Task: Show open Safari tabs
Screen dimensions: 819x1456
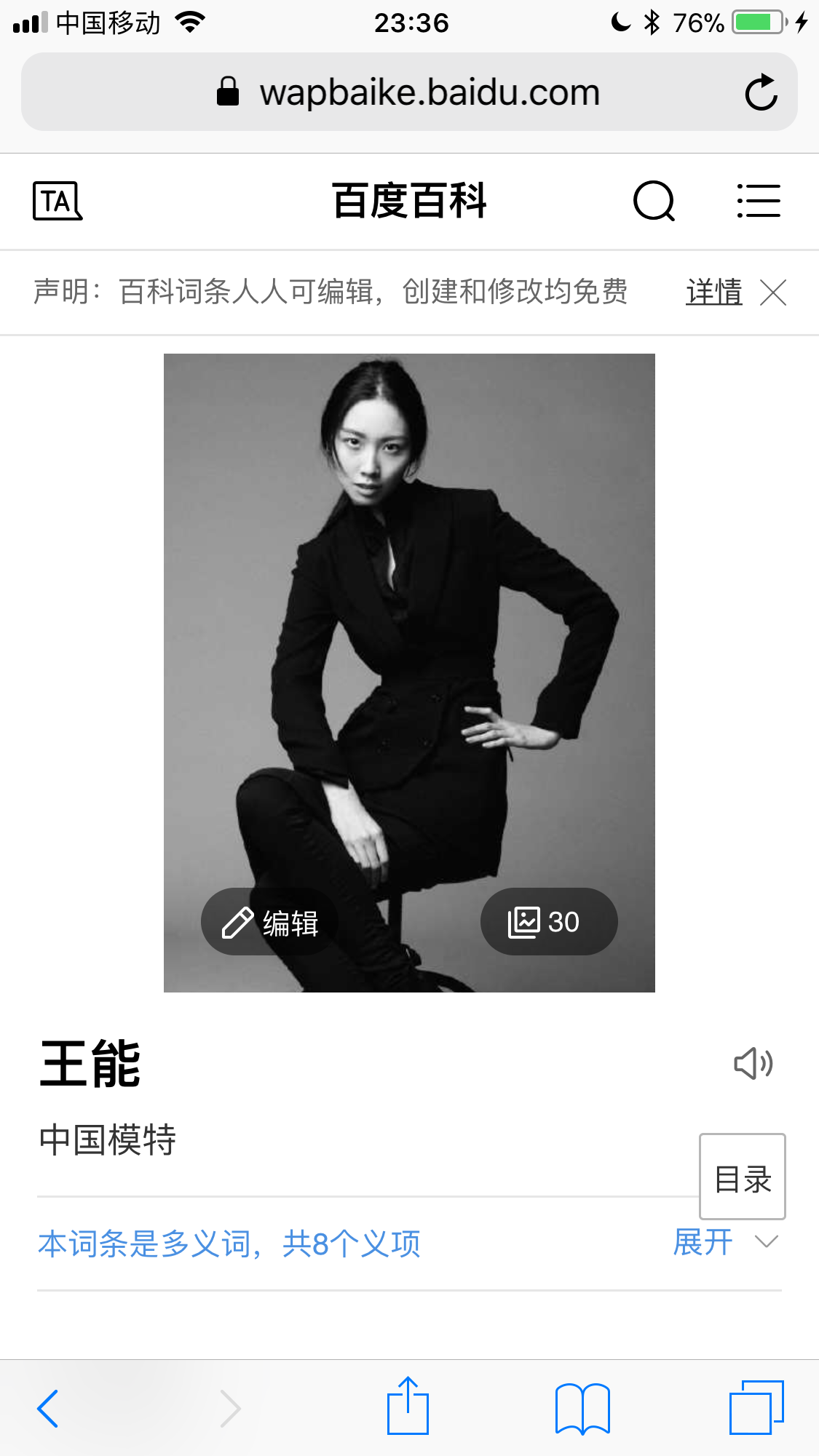Action: click(x=756, y=1407)
